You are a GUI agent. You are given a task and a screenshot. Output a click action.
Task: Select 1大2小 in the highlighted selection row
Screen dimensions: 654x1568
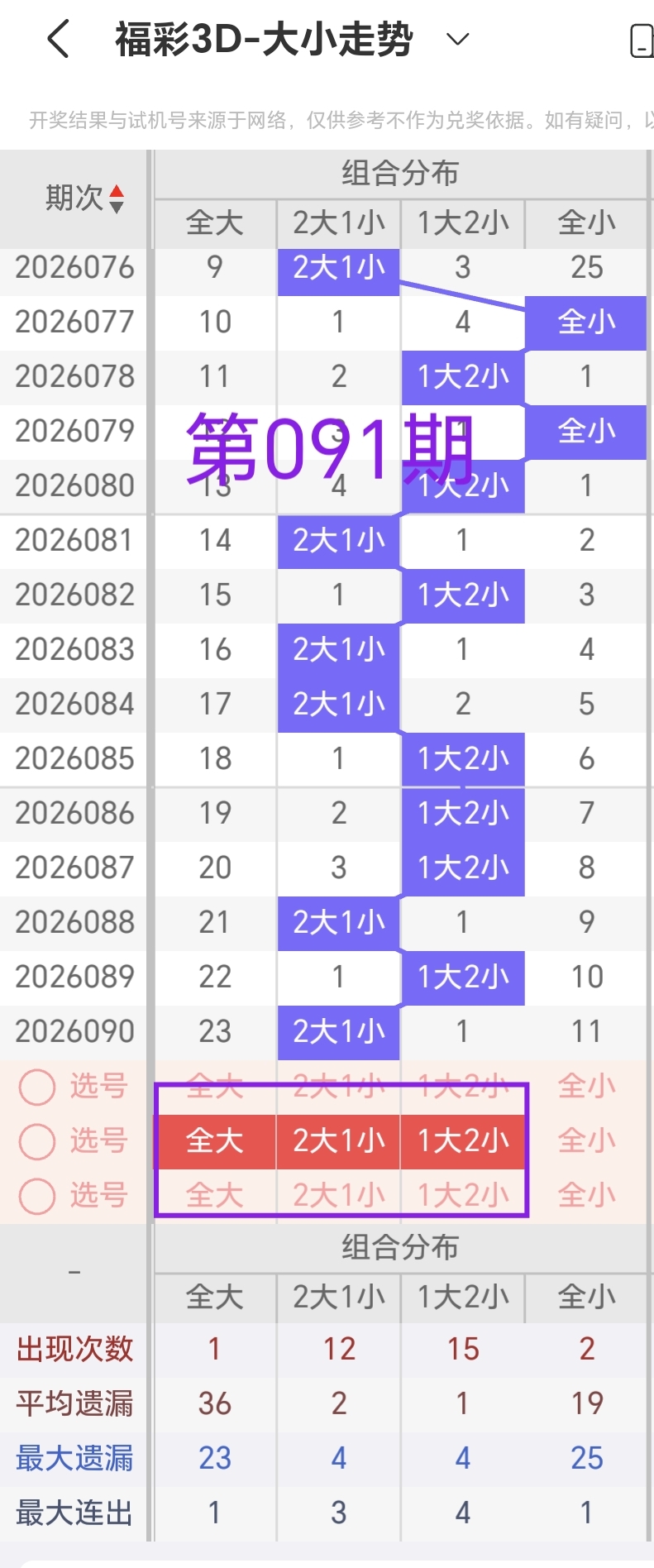pyautogui.click(x=463, y=1141)
